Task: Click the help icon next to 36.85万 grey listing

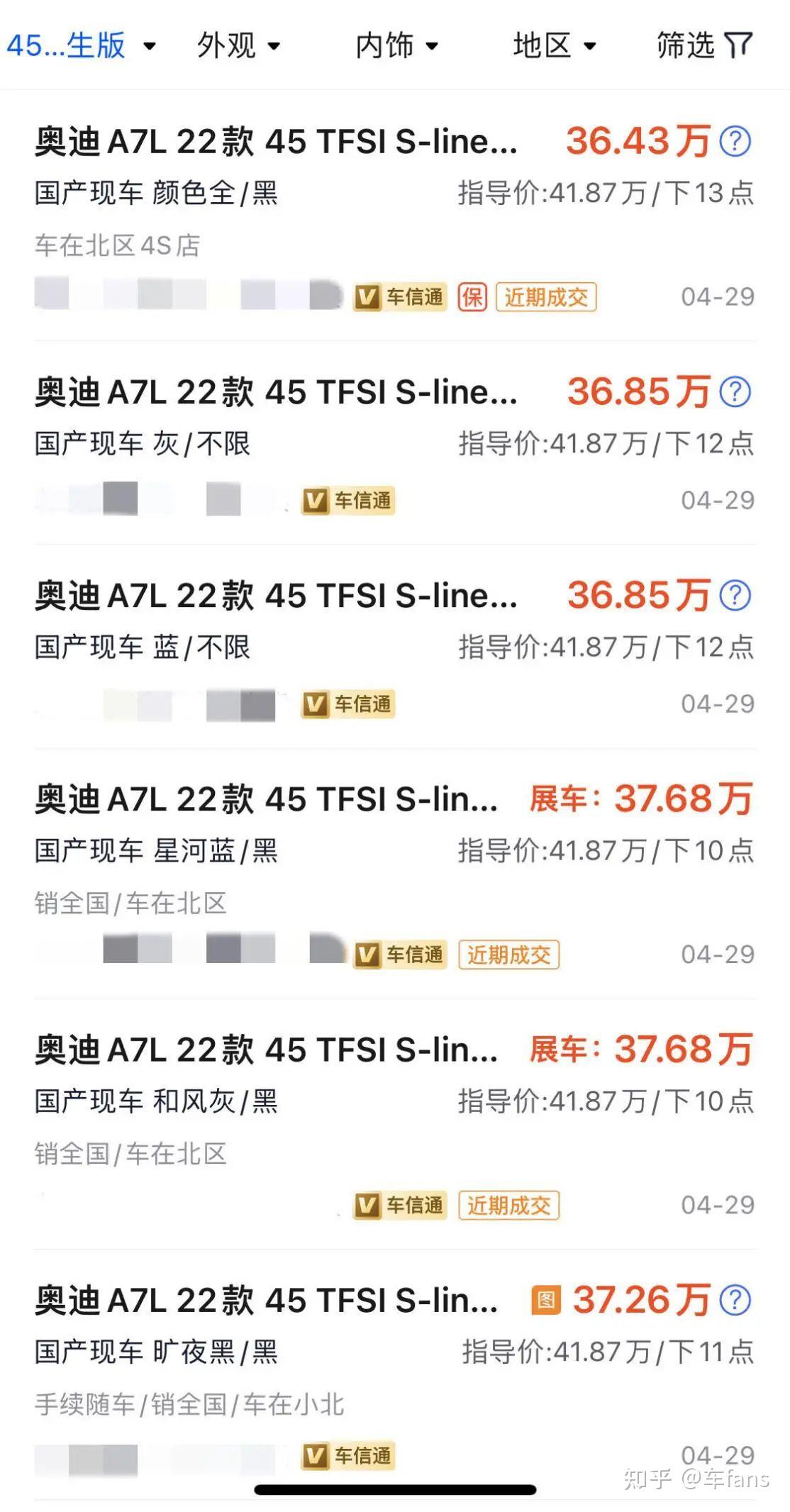Action: pyautogui.click(x=735, y=390)
